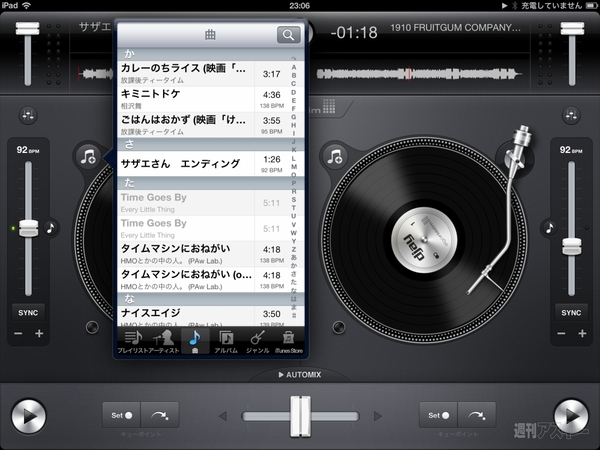This screenshot has width=600, height=450.
Task: Switch to the ジャンル tab
Action: pos(257,344)
